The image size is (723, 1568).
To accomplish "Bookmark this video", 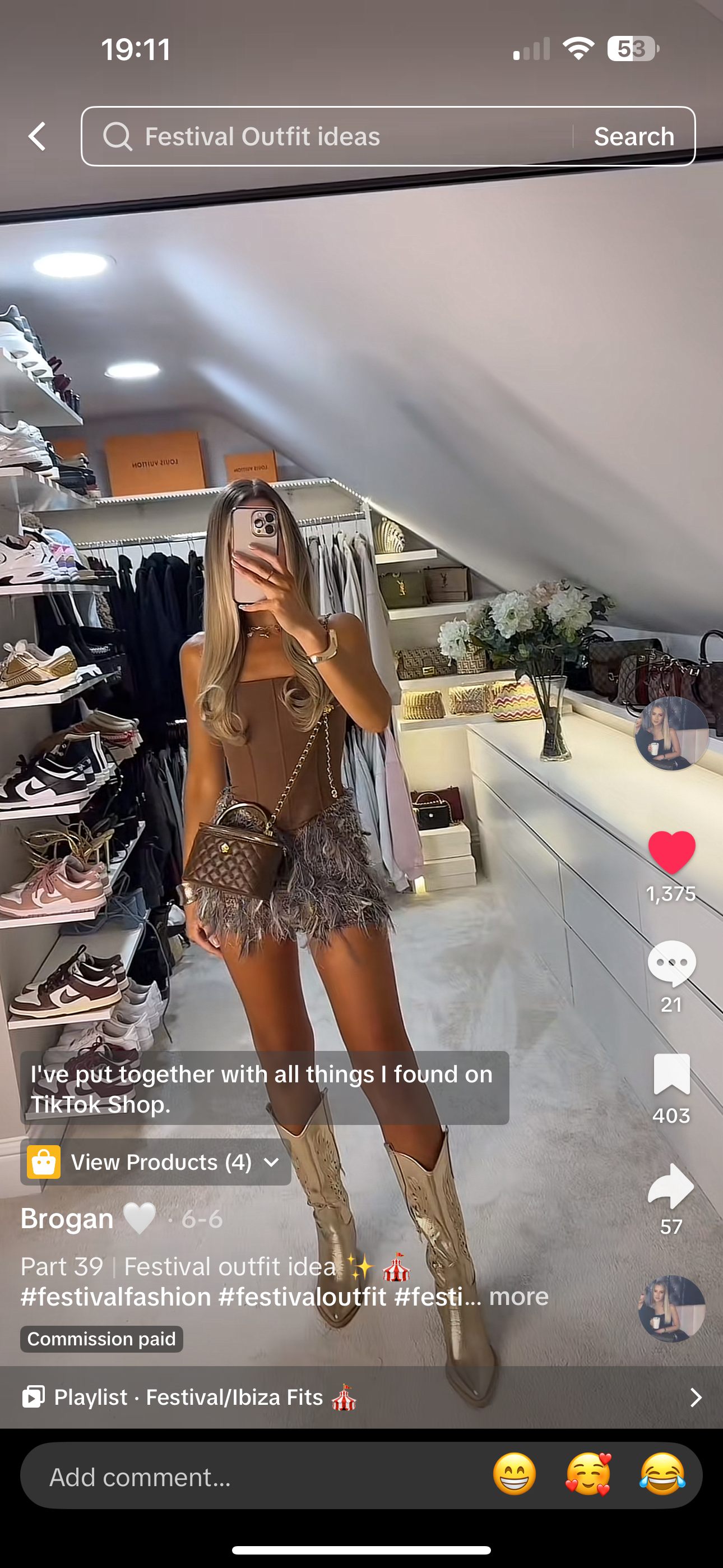I will click(x=671, y=1075).
